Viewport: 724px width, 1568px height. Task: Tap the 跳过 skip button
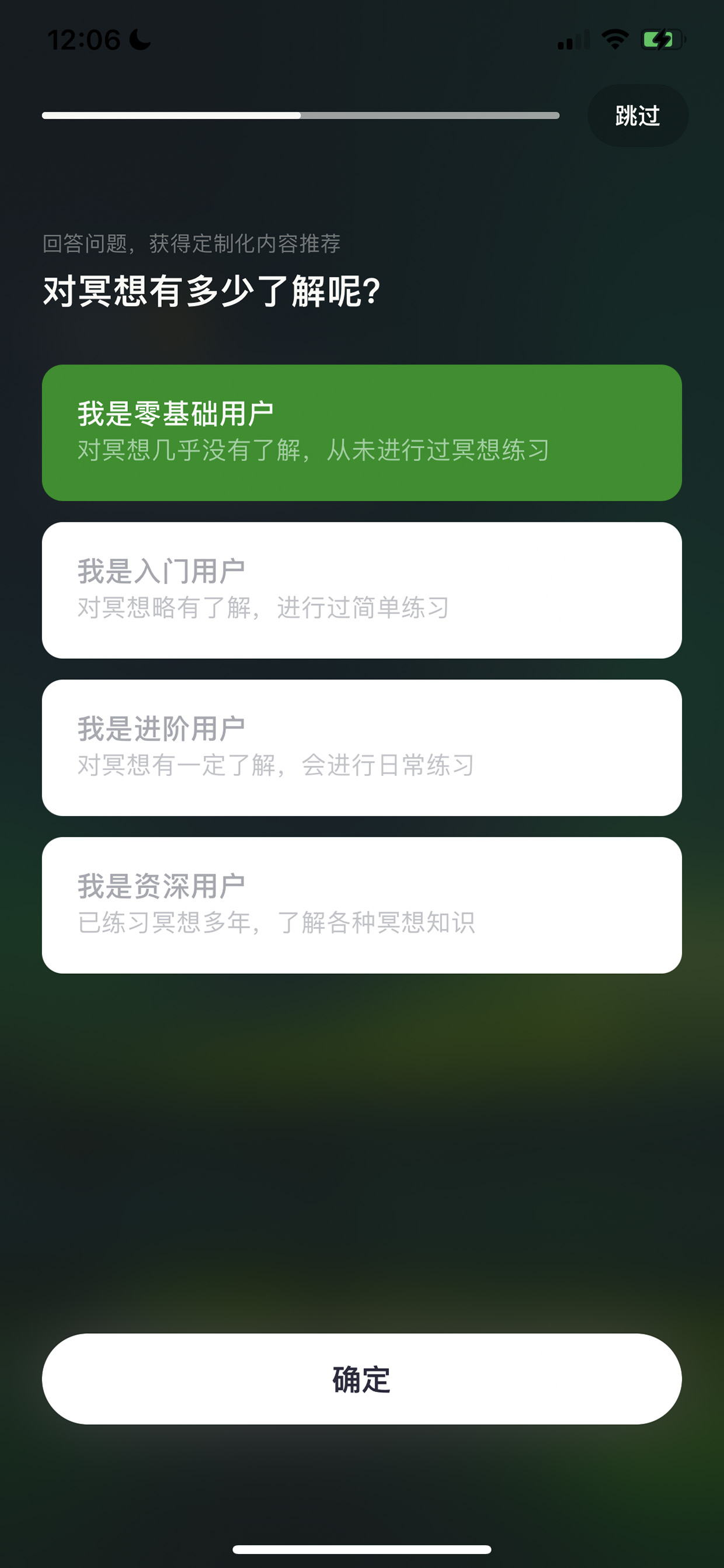pyautogui.click(x=638, y=116)
